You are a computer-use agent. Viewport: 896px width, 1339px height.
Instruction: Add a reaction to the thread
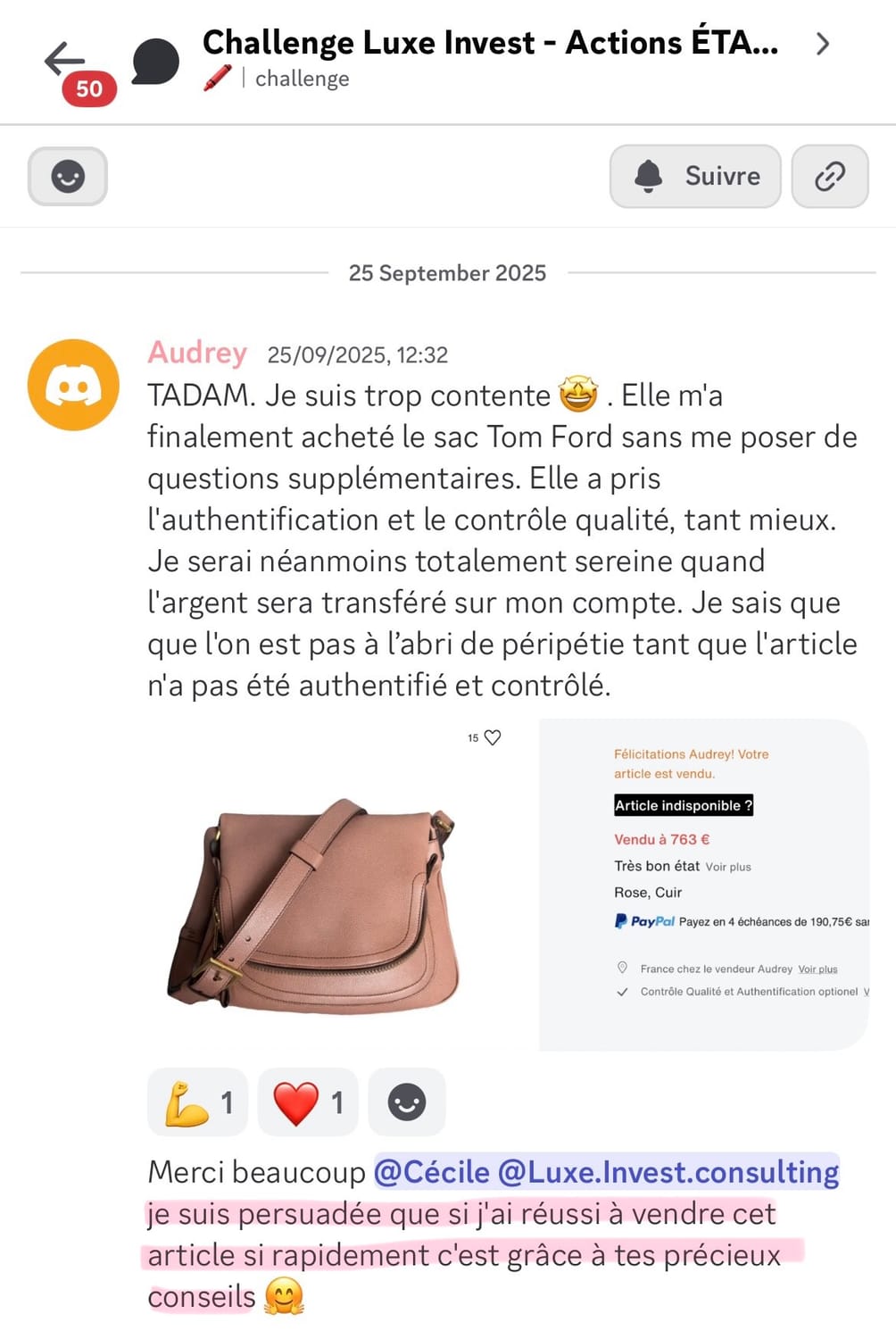point(68,176)
